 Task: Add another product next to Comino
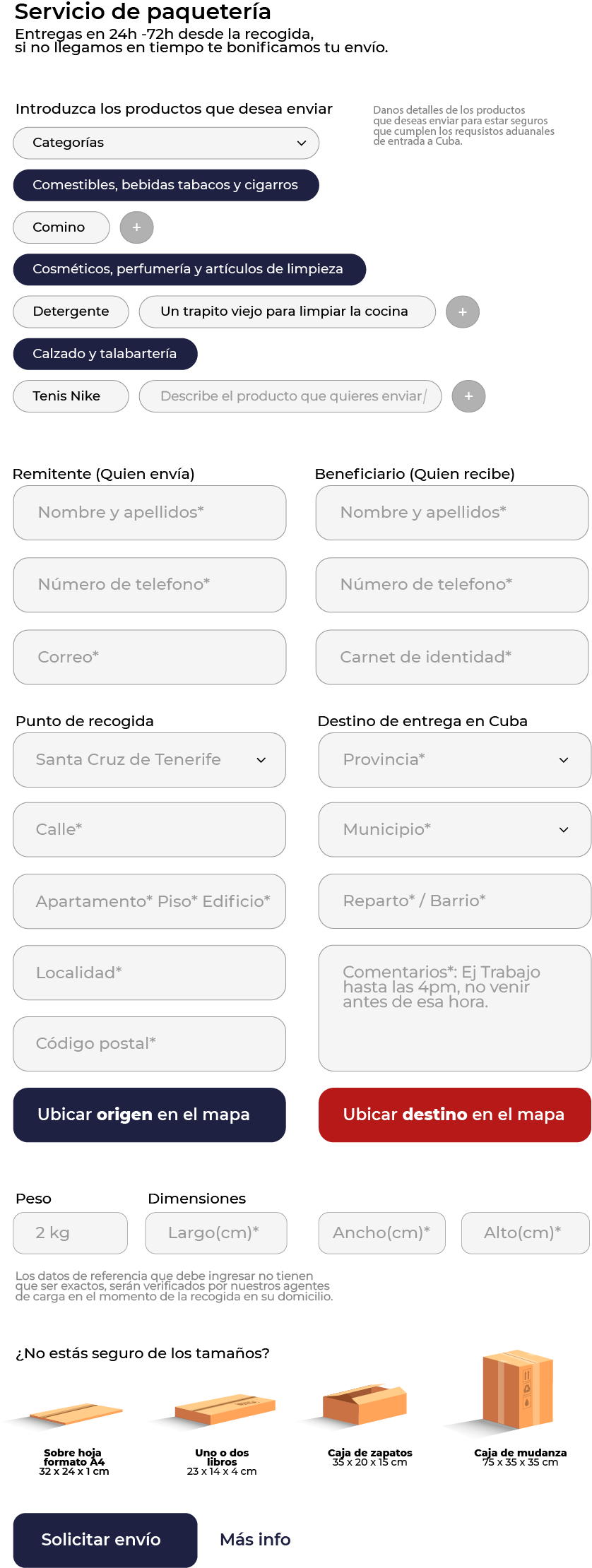(136, 227)
